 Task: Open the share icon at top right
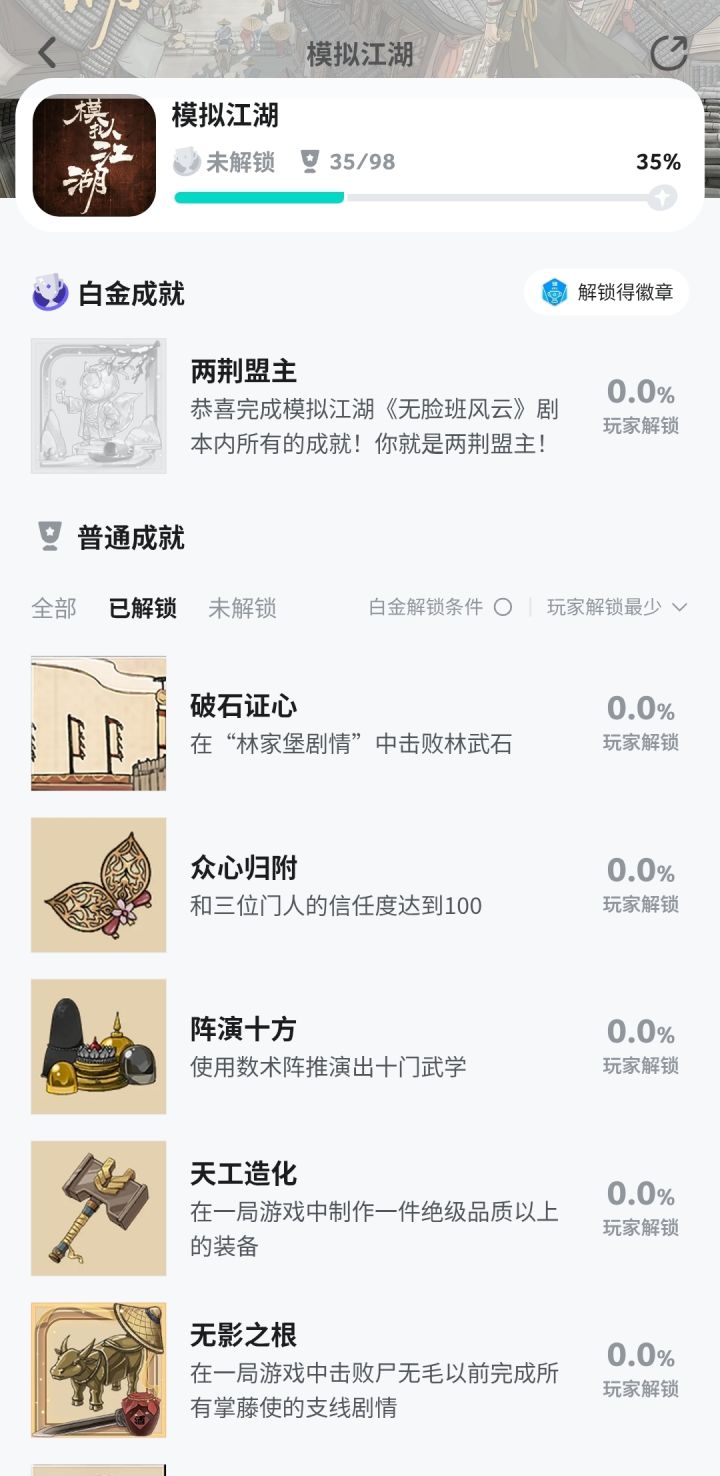667,50
